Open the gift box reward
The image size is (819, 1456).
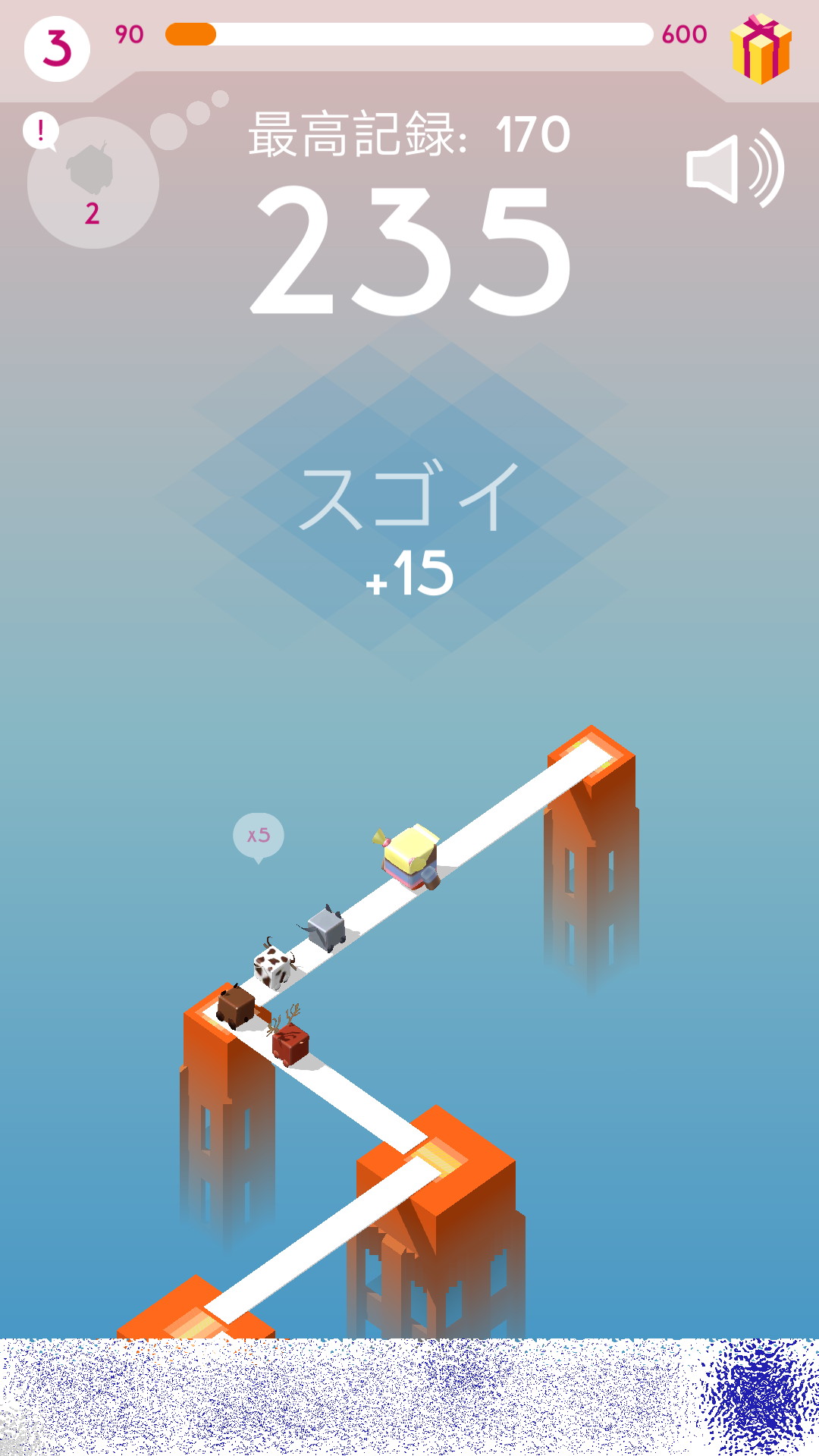(761, 49)
